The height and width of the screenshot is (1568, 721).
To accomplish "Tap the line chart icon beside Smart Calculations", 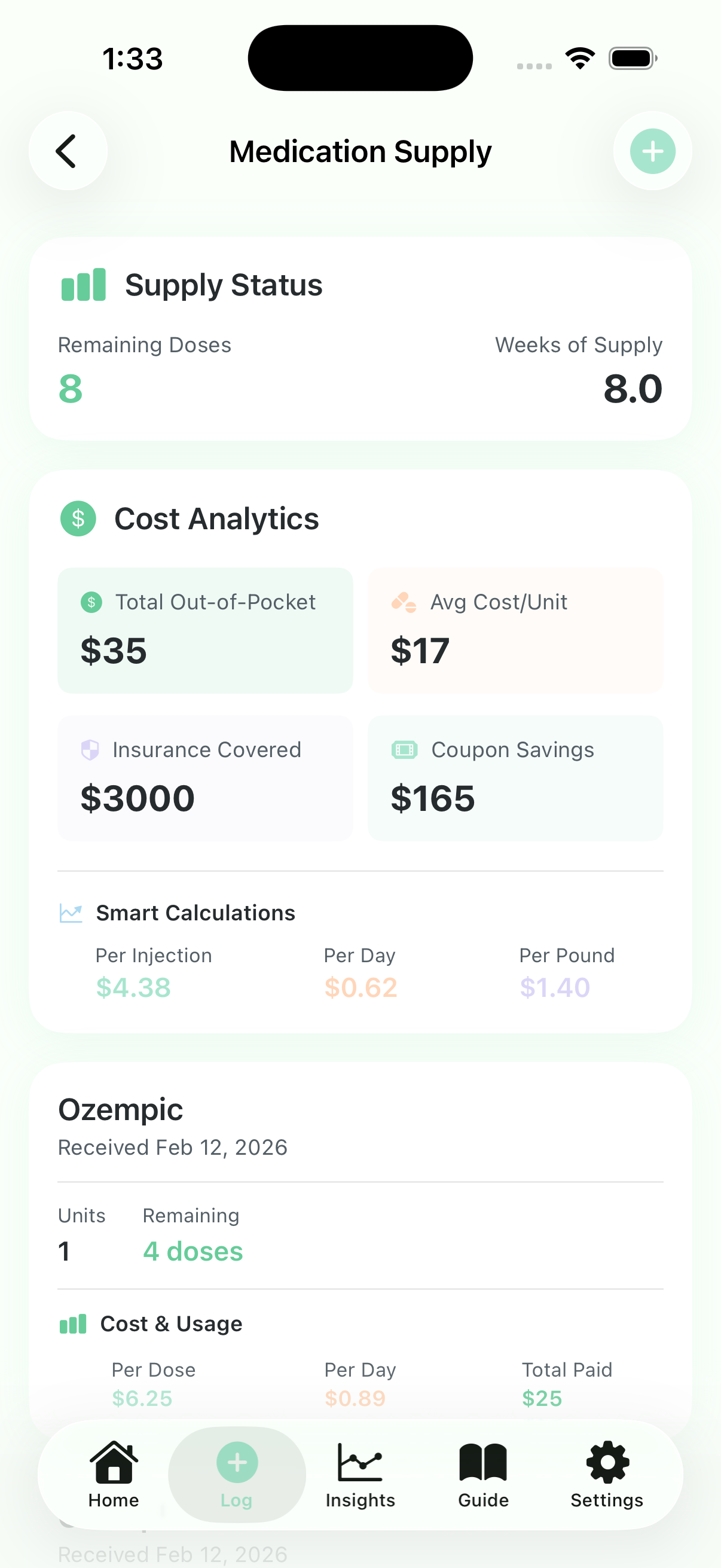I will pos(71,913).
